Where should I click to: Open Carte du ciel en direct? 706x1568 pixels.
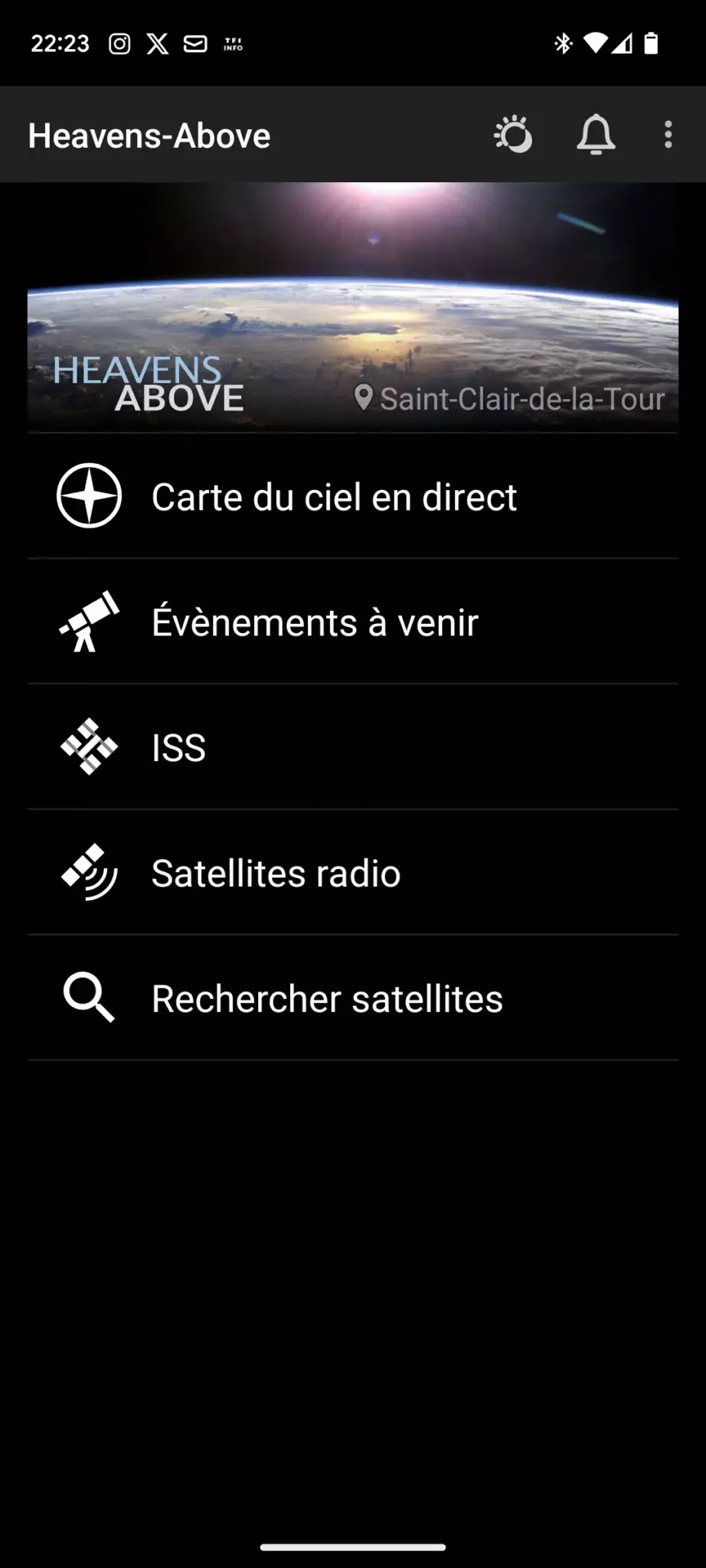(353, 497)
